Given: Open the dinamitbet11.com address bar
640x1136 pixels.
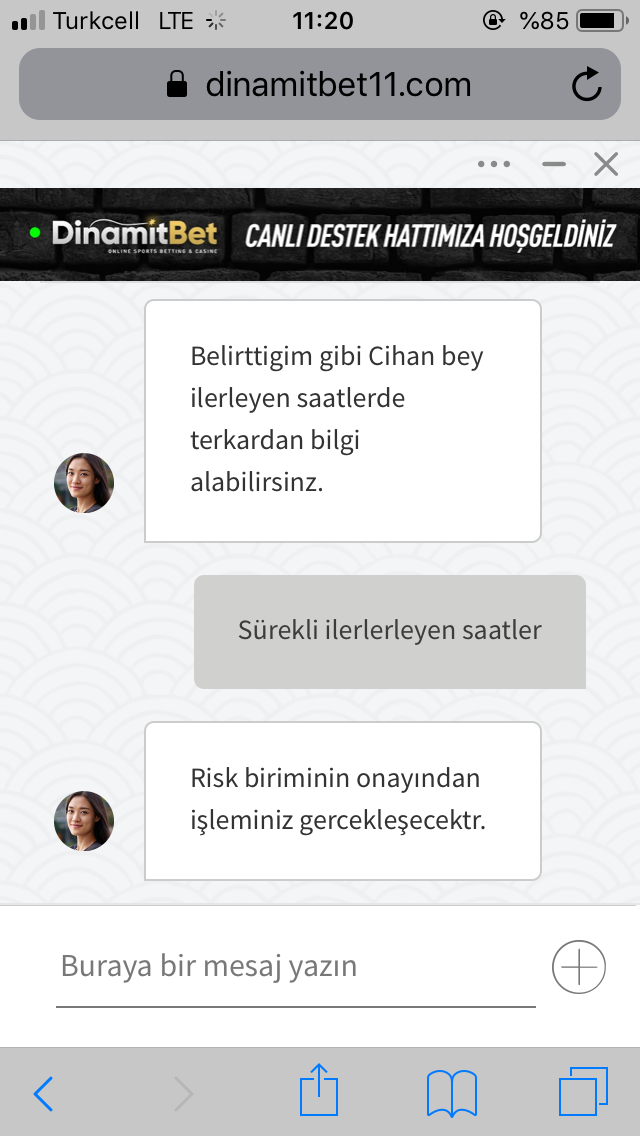Looking at the screenshot, I should coord(320,84).
